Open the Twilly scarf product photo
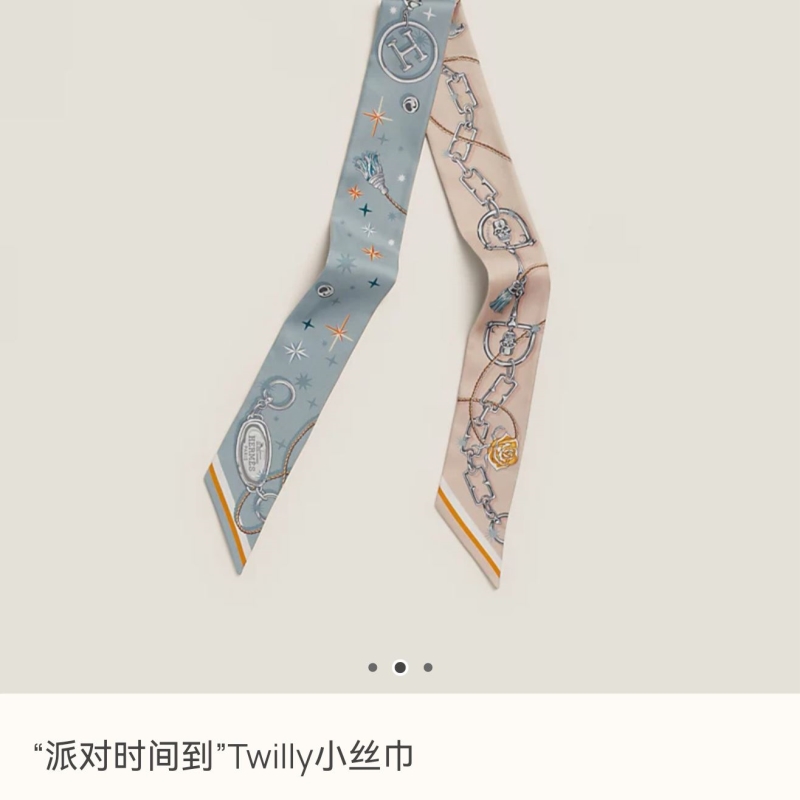800x800 pixels. 400,300
